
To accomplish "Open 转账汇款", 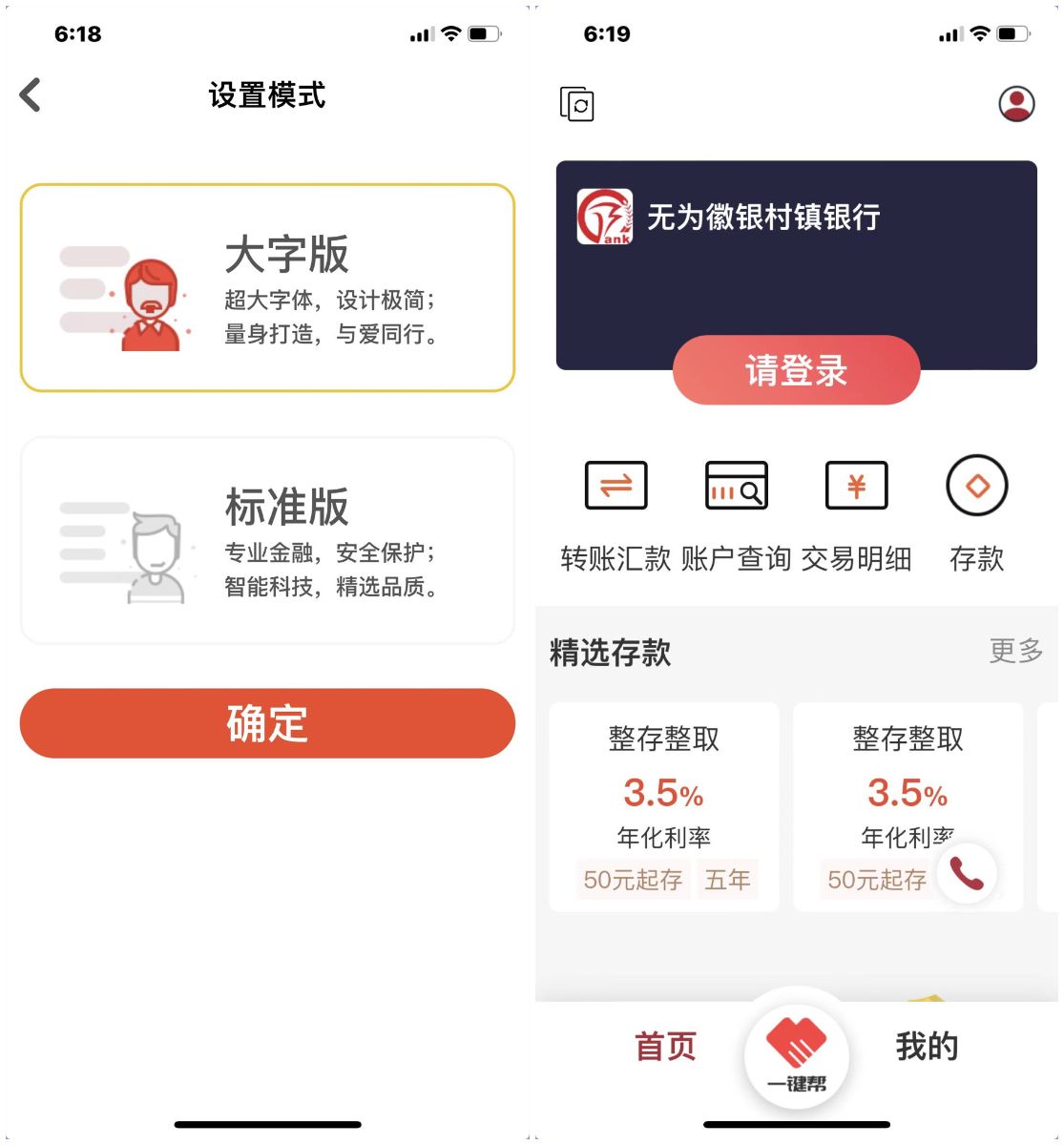I will click(x=615, y=515).
